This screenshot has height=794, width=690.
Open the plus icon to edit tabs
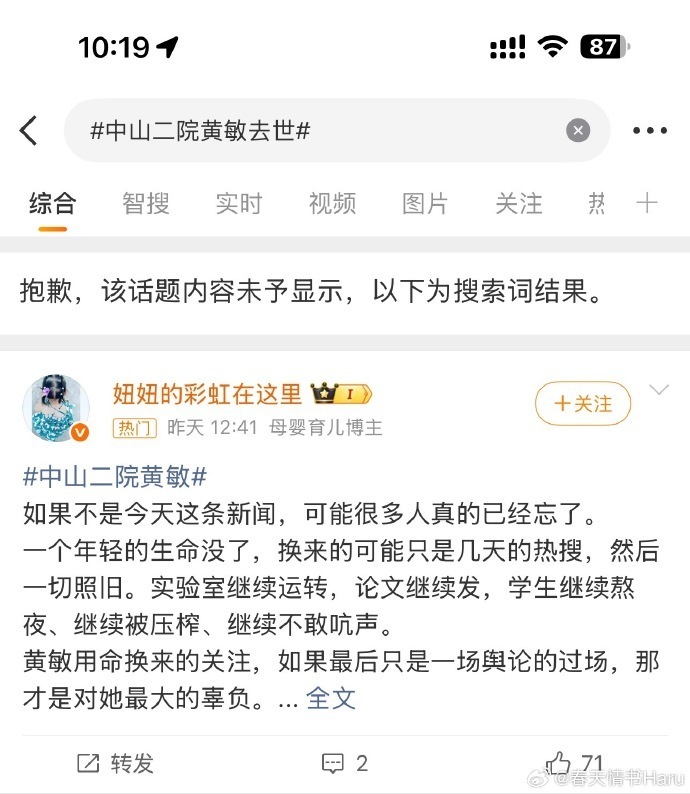pos(647,203)
